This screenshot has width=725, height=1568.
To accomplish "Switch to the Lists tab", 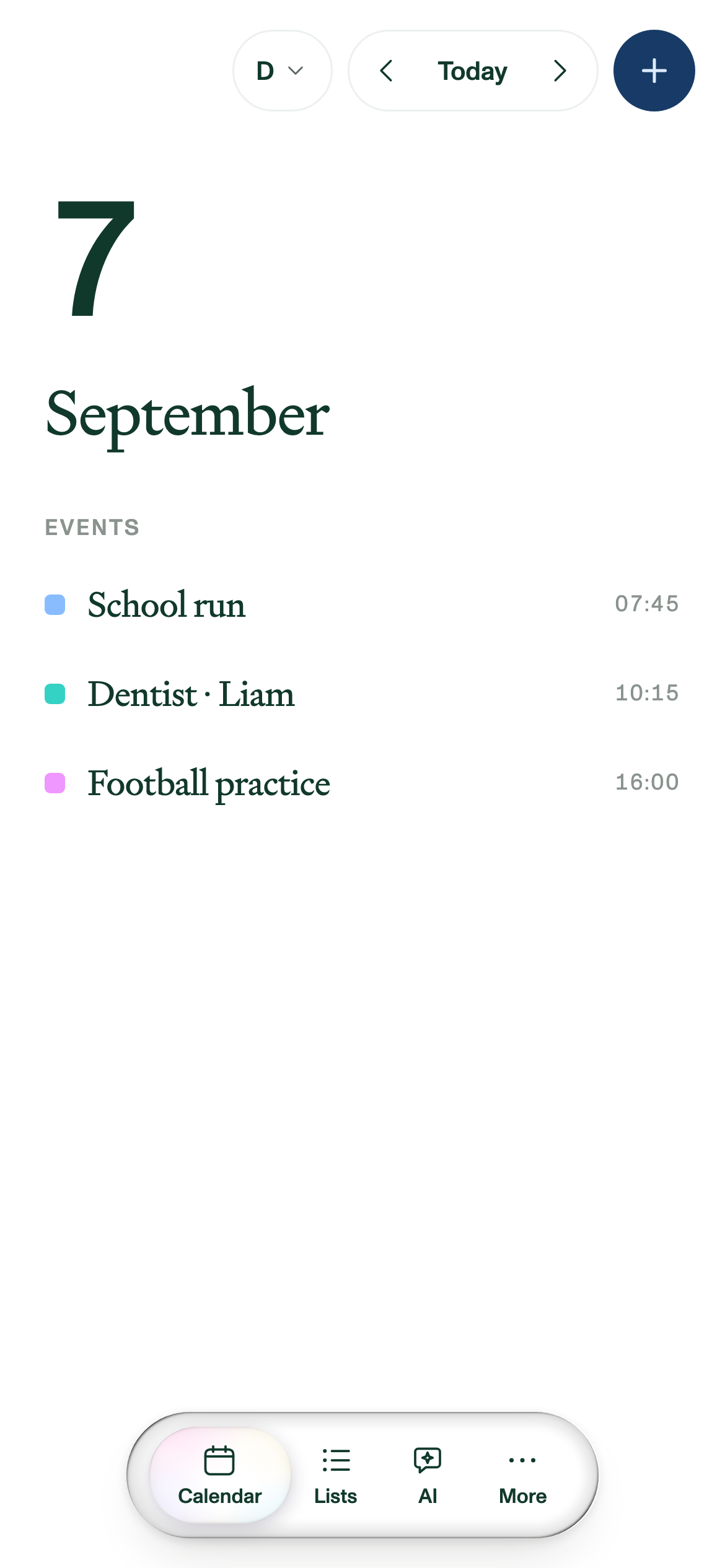I will pos(336,1475).
